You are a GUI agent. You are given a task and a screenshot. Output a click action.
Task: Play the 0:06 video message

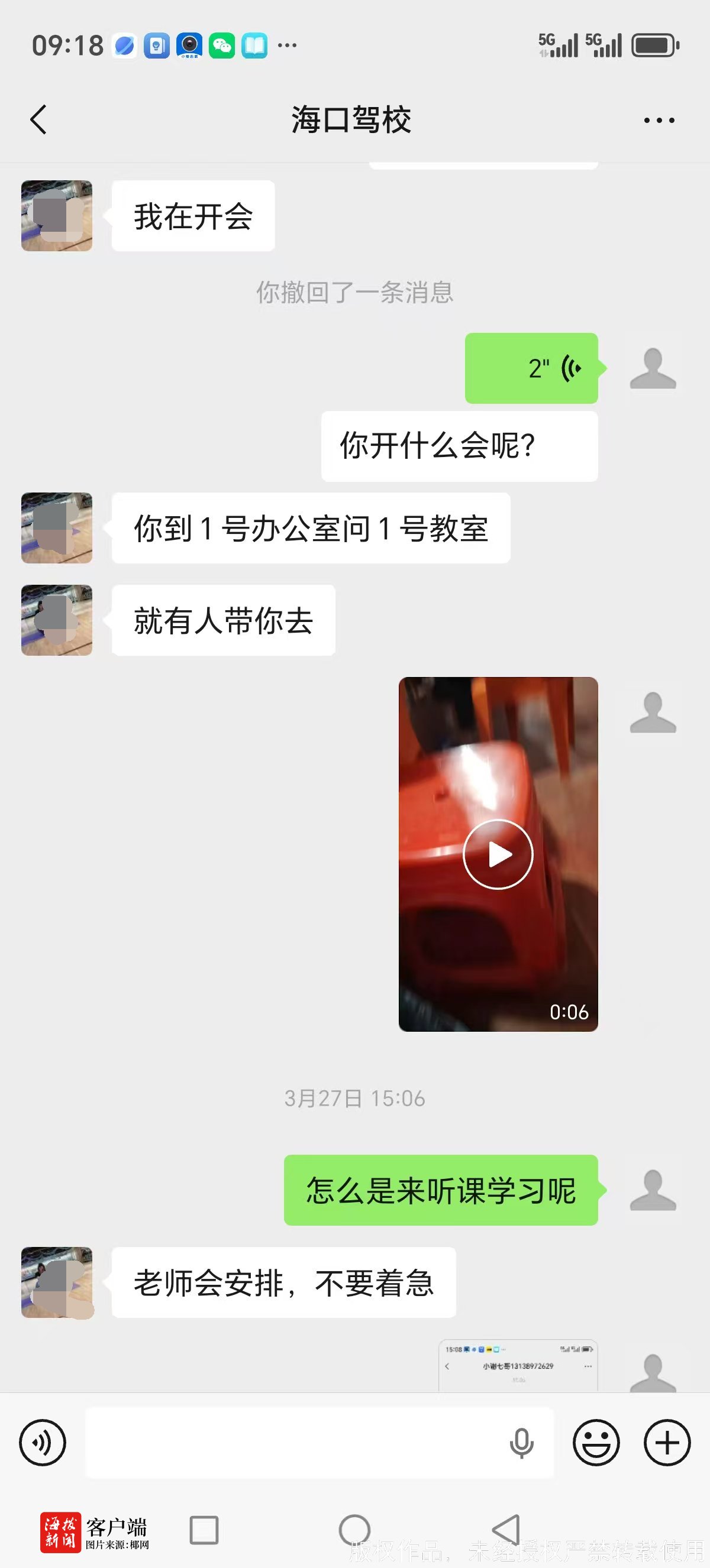coord(498,854)
